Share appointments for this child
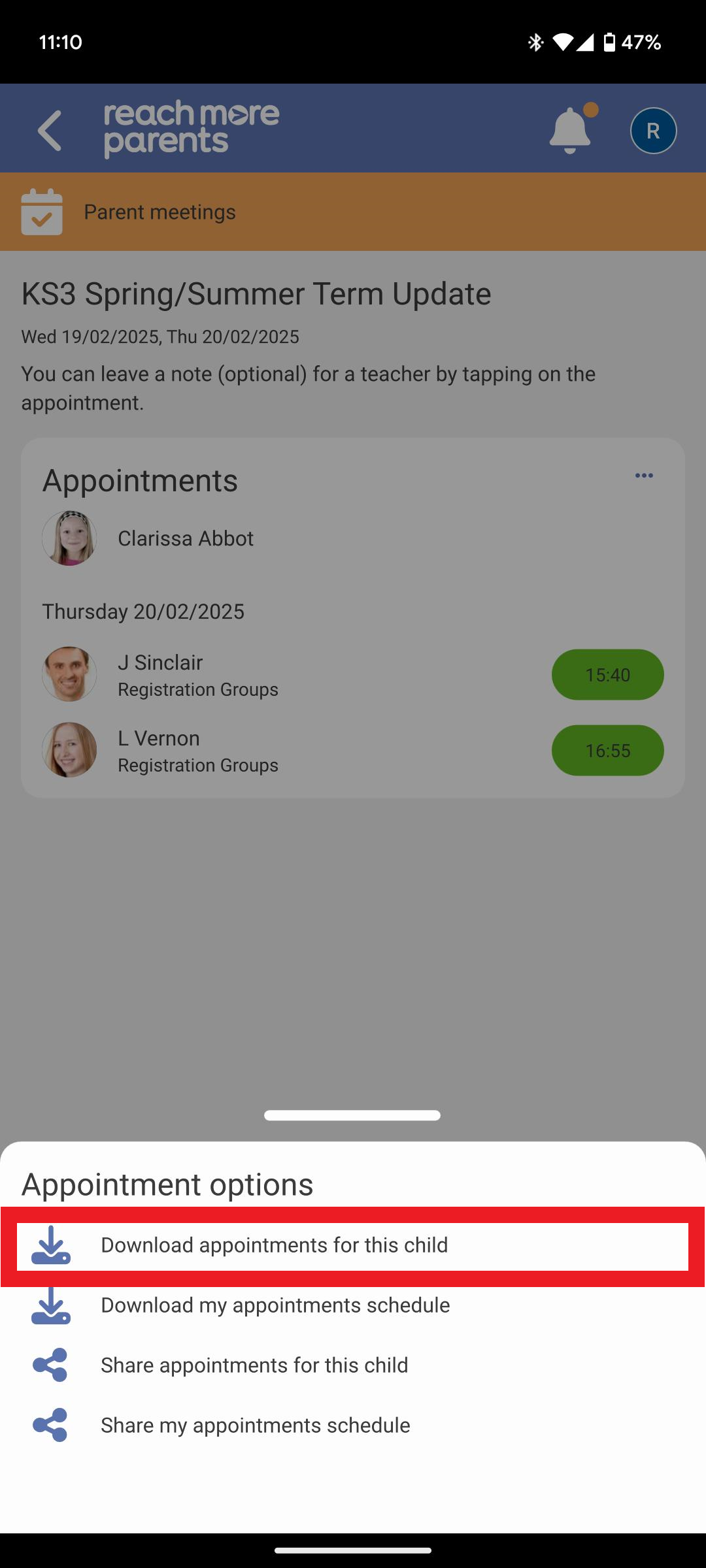 [x=255, y=1365]
